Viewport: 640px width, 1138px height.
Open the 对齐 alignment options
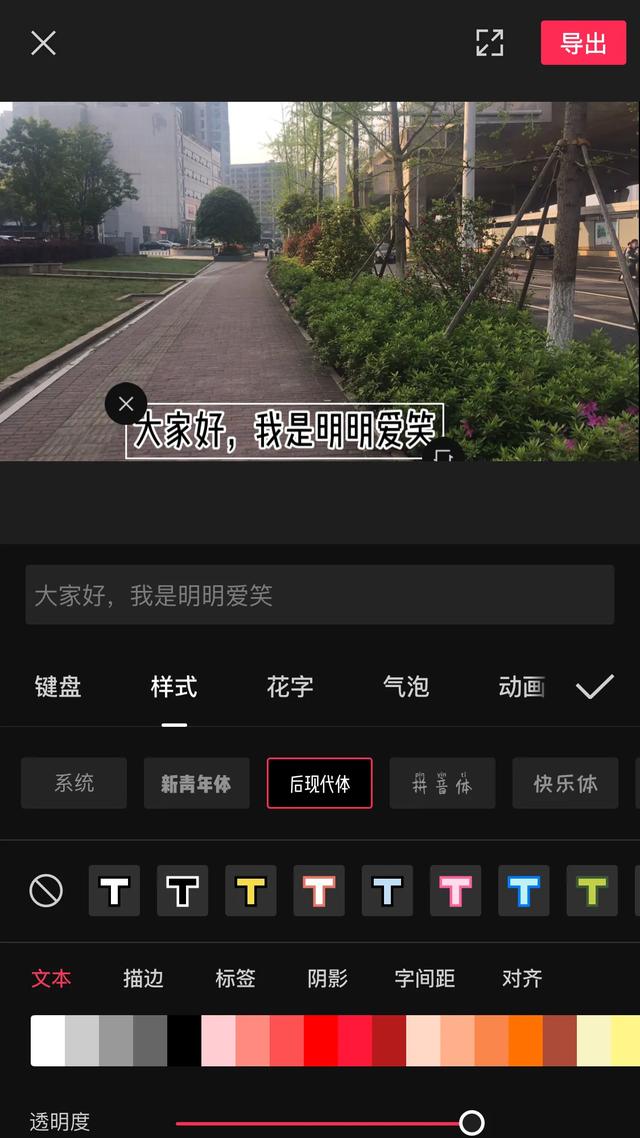point(522,979)
